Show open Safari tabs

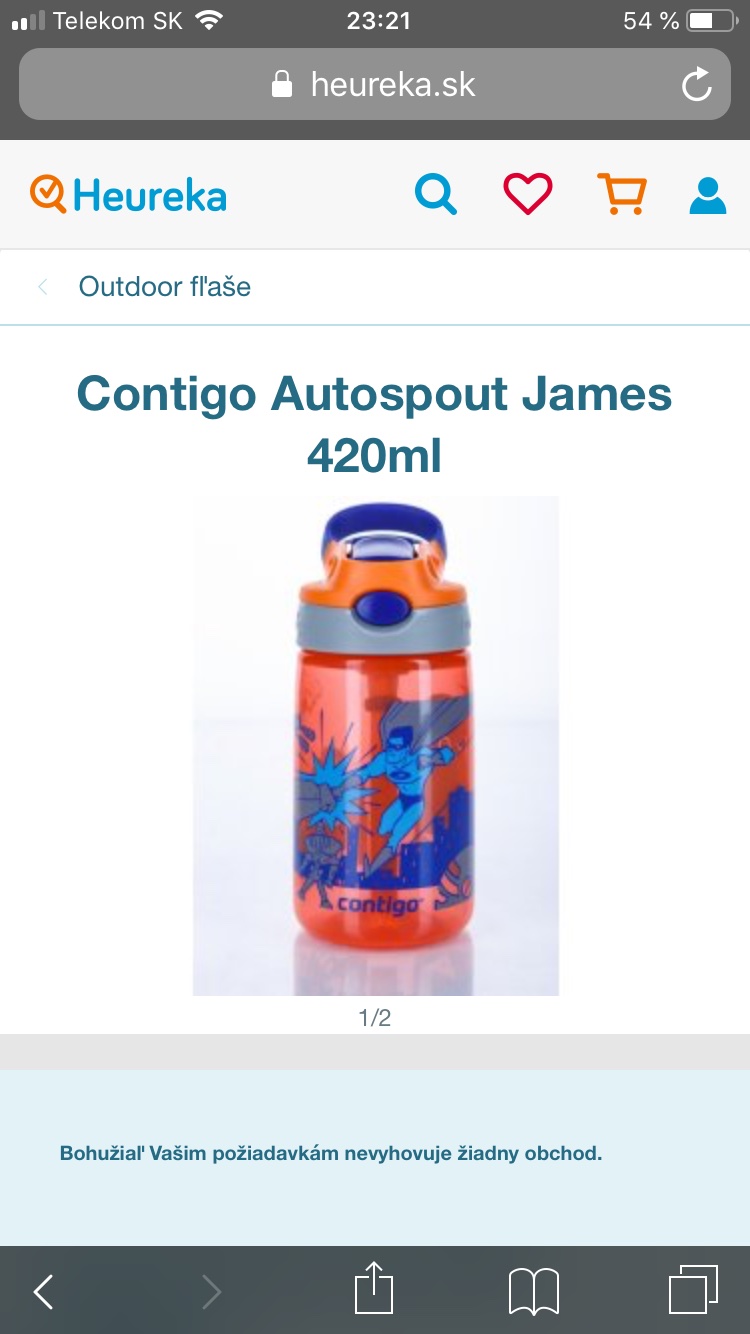pyautogui.click(x=692, y=1290)
